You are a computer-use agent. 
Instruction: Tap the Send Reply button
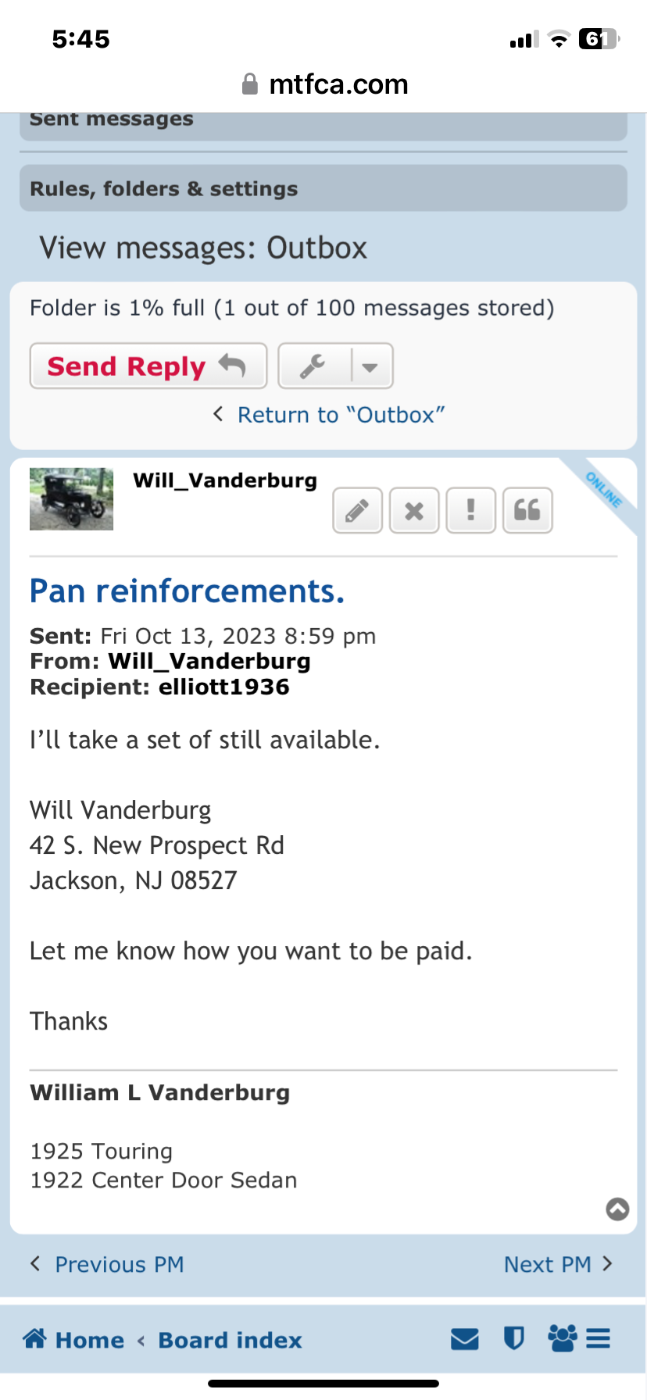(x=148, y=366)
